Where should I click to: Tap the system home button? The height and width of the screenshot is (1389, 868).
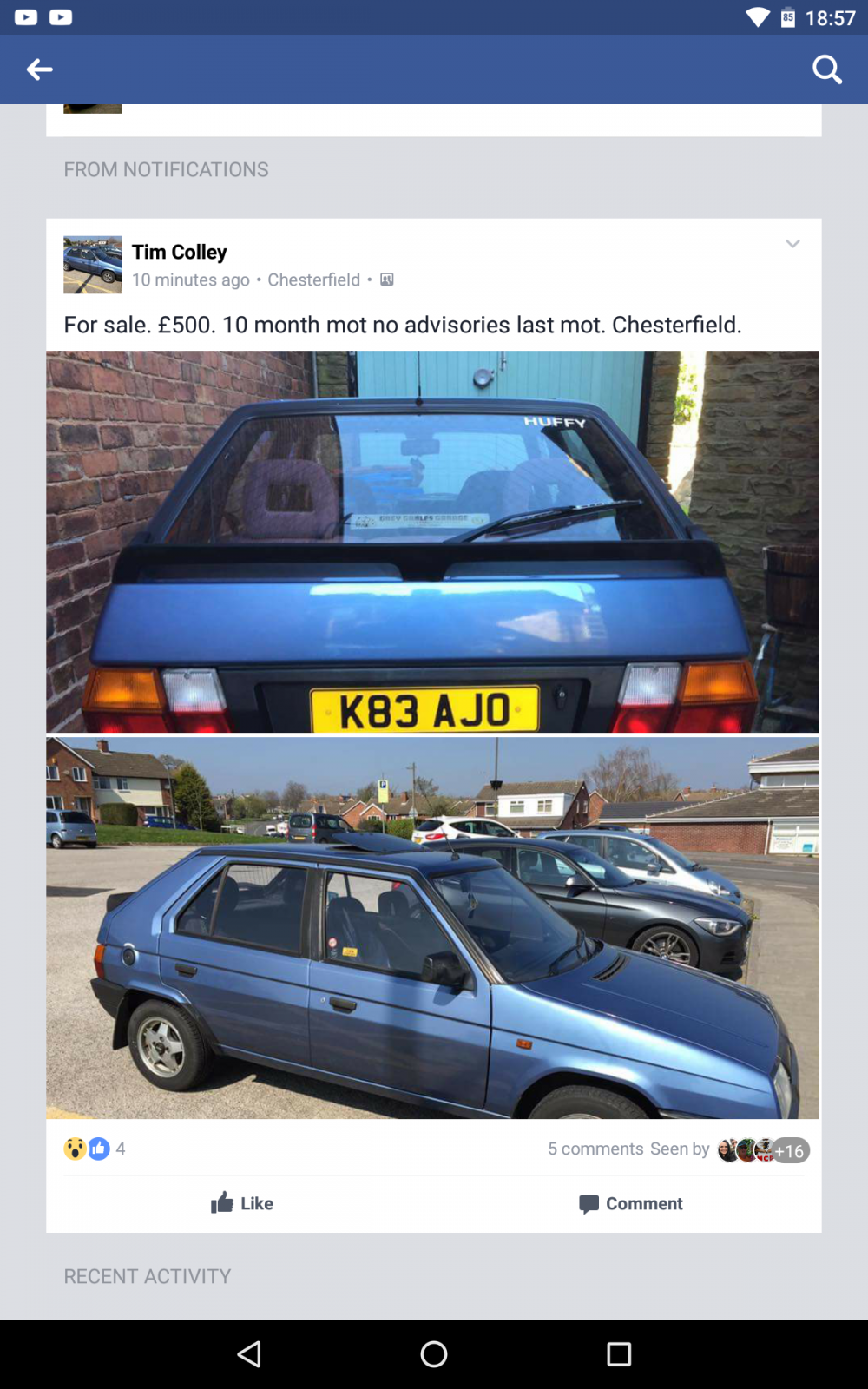[434, 1354]
